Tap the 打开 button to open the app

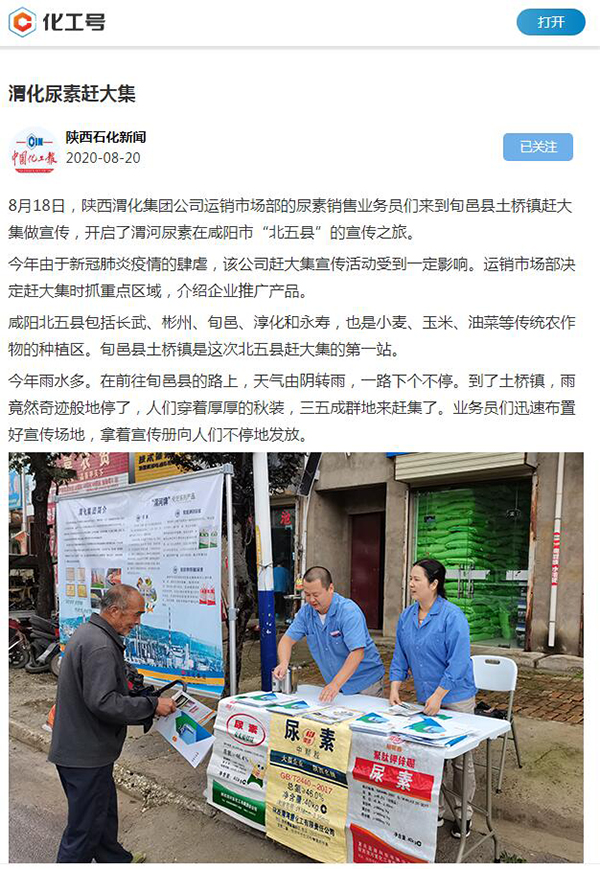(550, 22)
